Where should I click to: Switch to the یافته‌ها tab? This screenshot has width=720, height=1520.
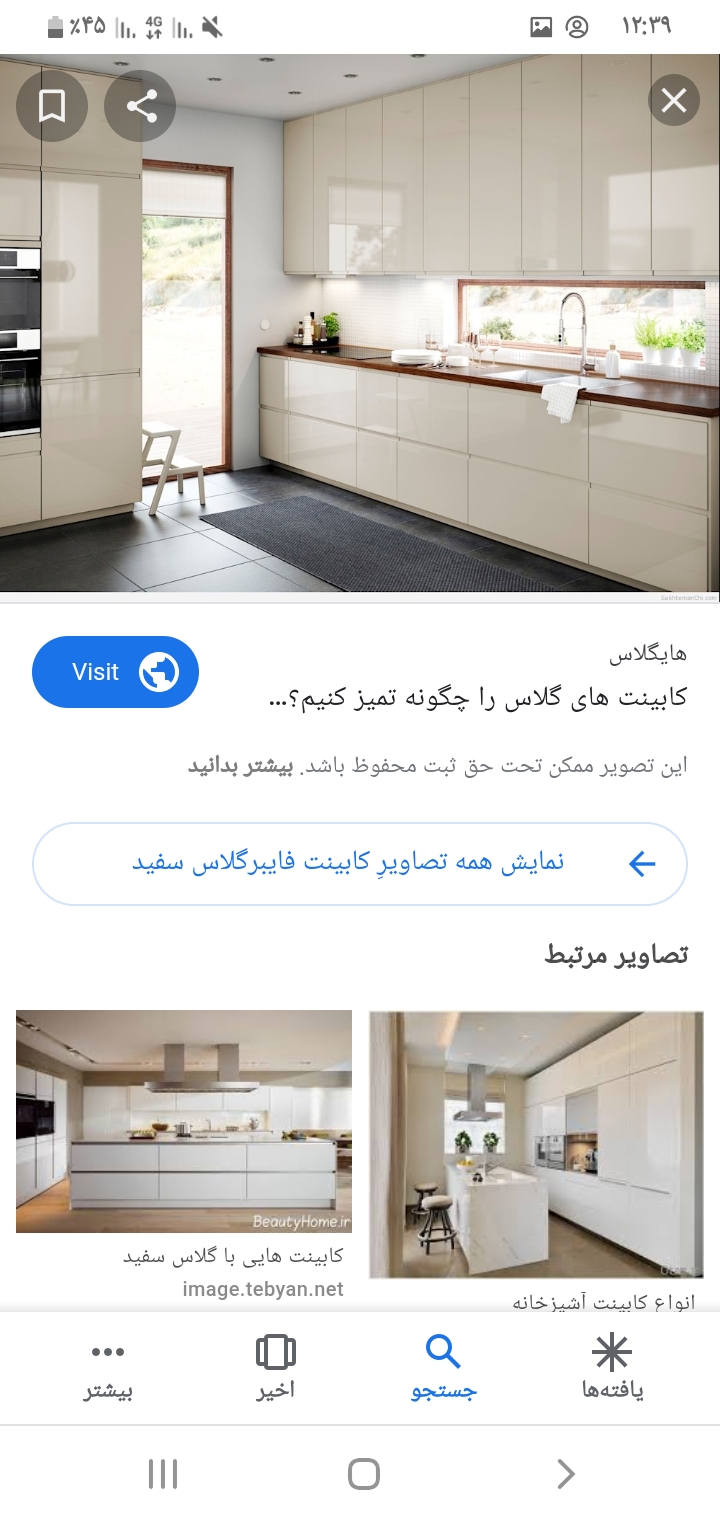612,1368
